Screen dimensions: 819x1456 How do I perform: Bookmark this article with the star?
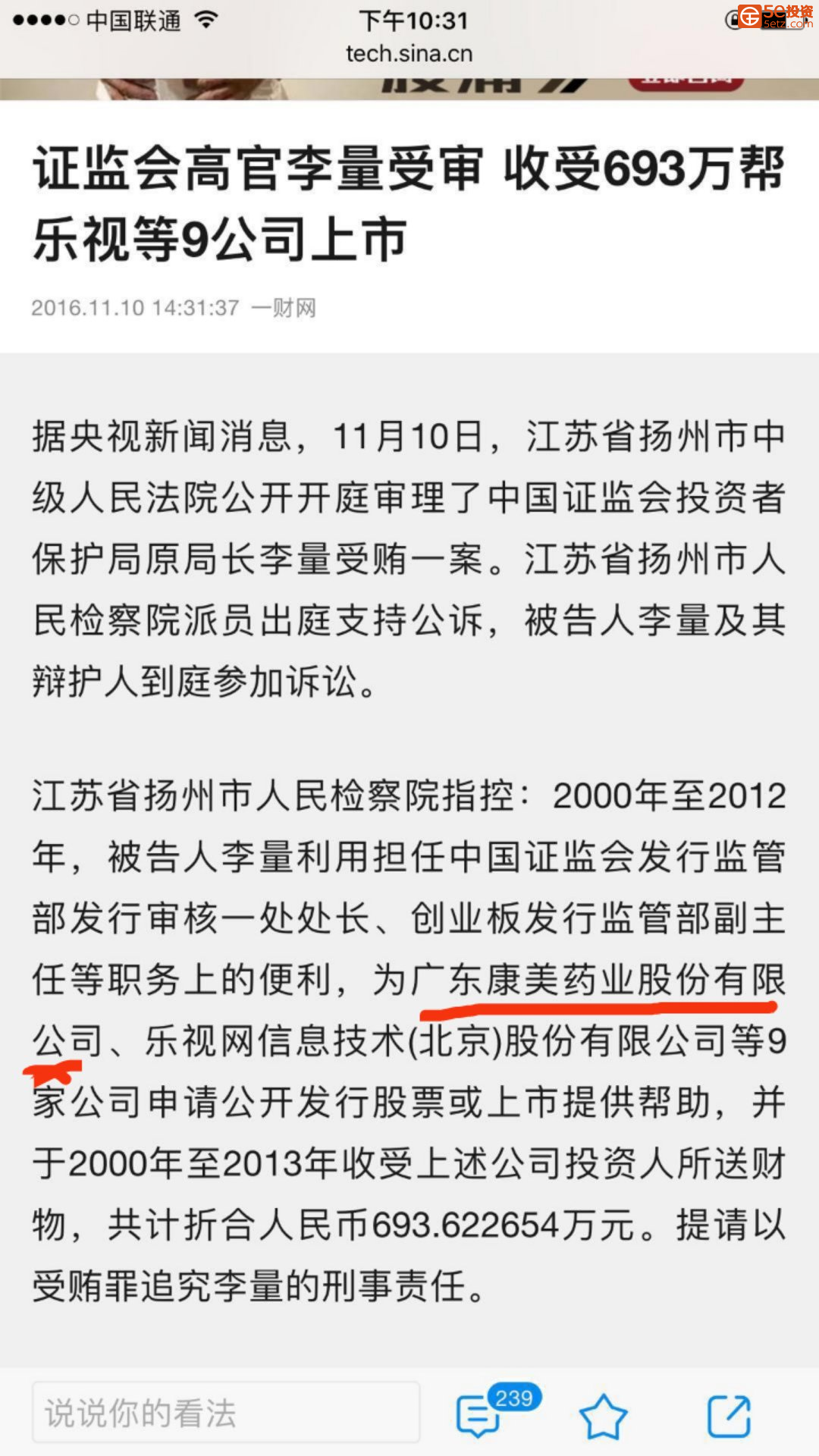click(603, 1416)
